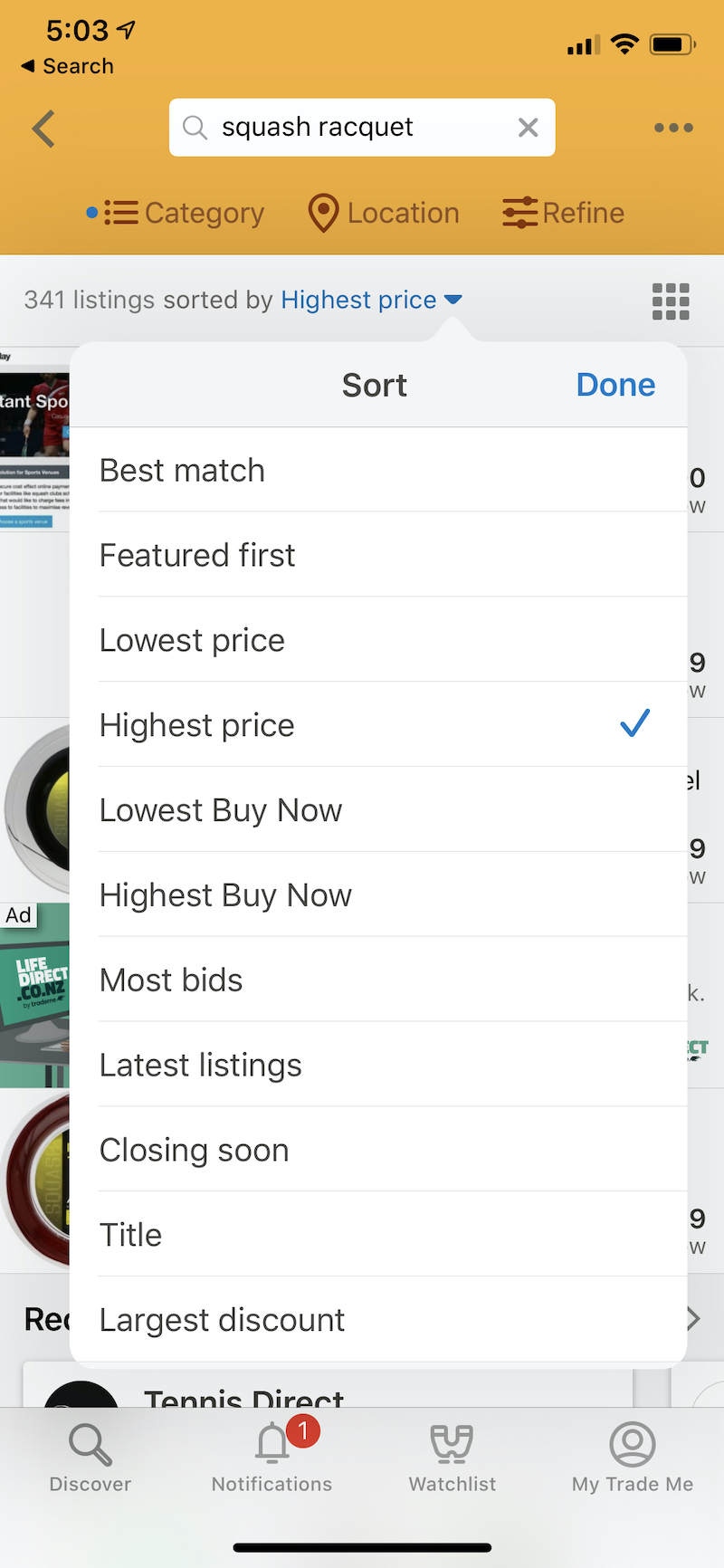The image size is (724, 1568).
Task: Clear the squash racquet search text
Action: pyautogui.click(x=529, y=128)
